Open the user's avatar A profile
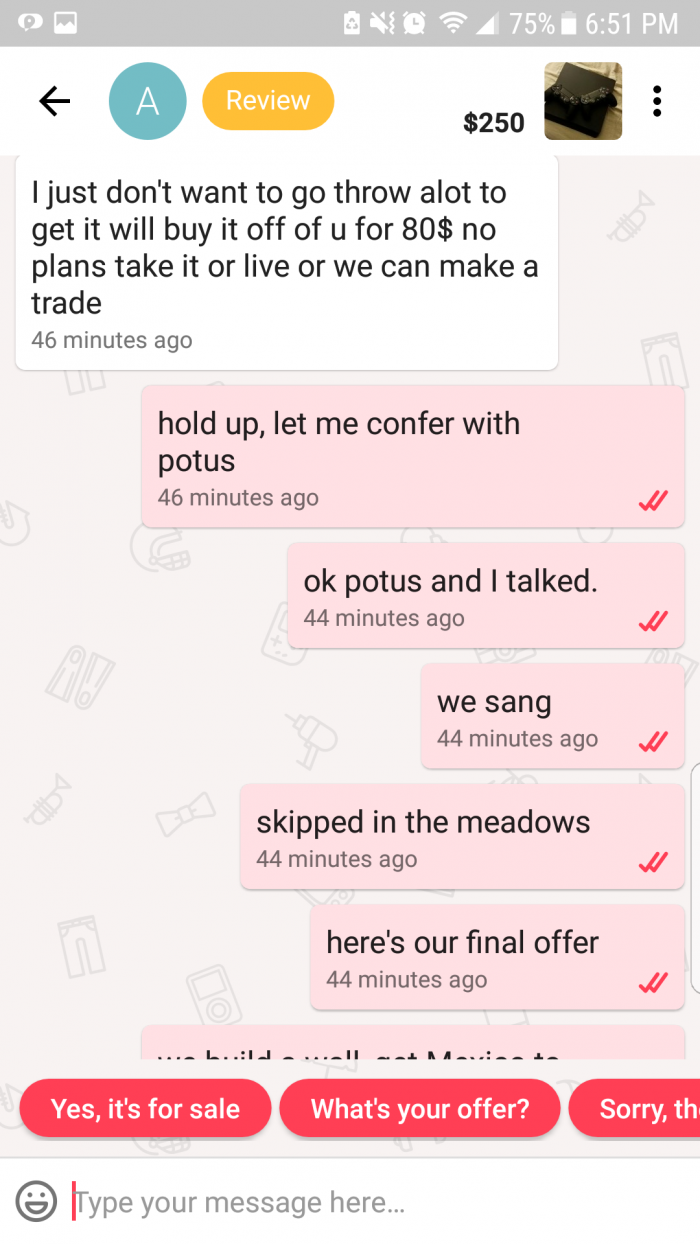 coord(147,101)
